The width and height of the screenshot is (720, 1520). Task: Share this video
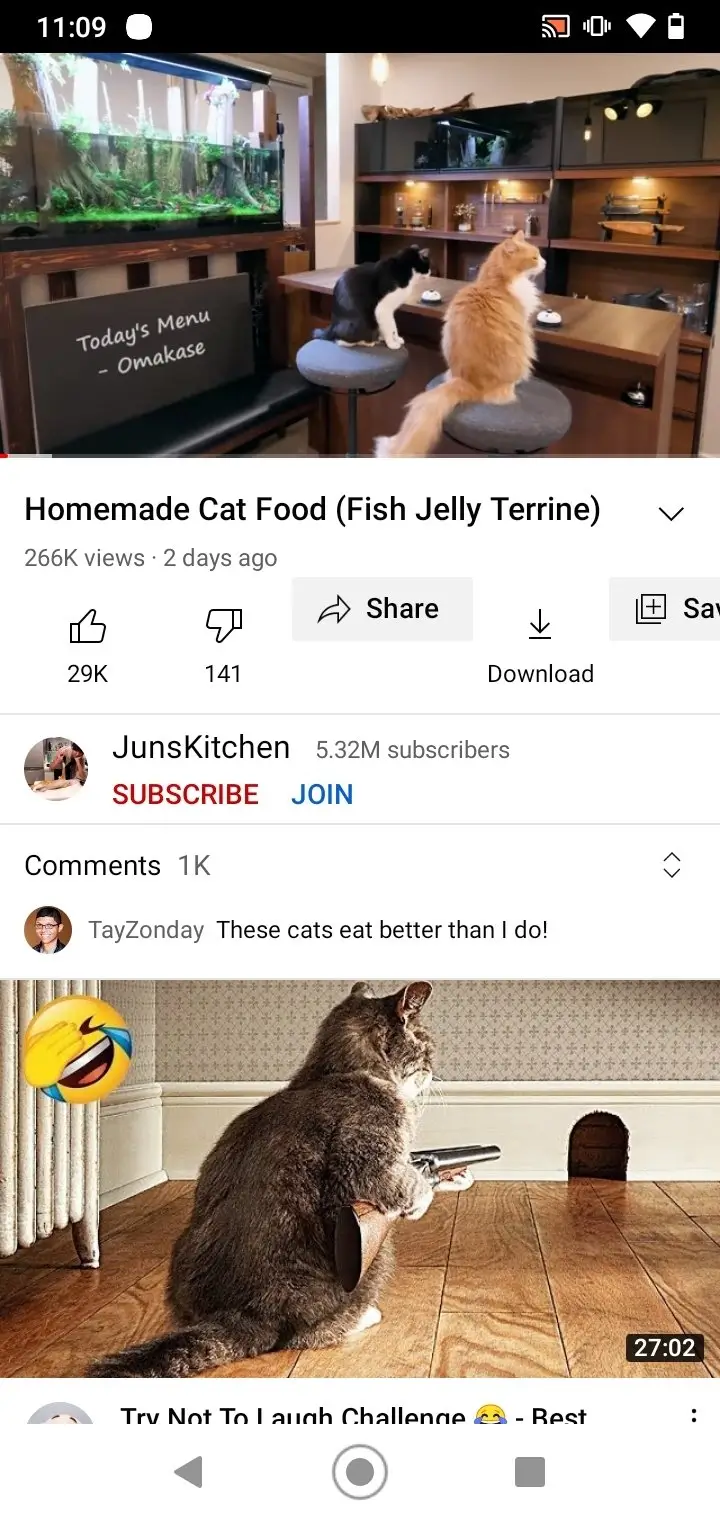(382, 609)
